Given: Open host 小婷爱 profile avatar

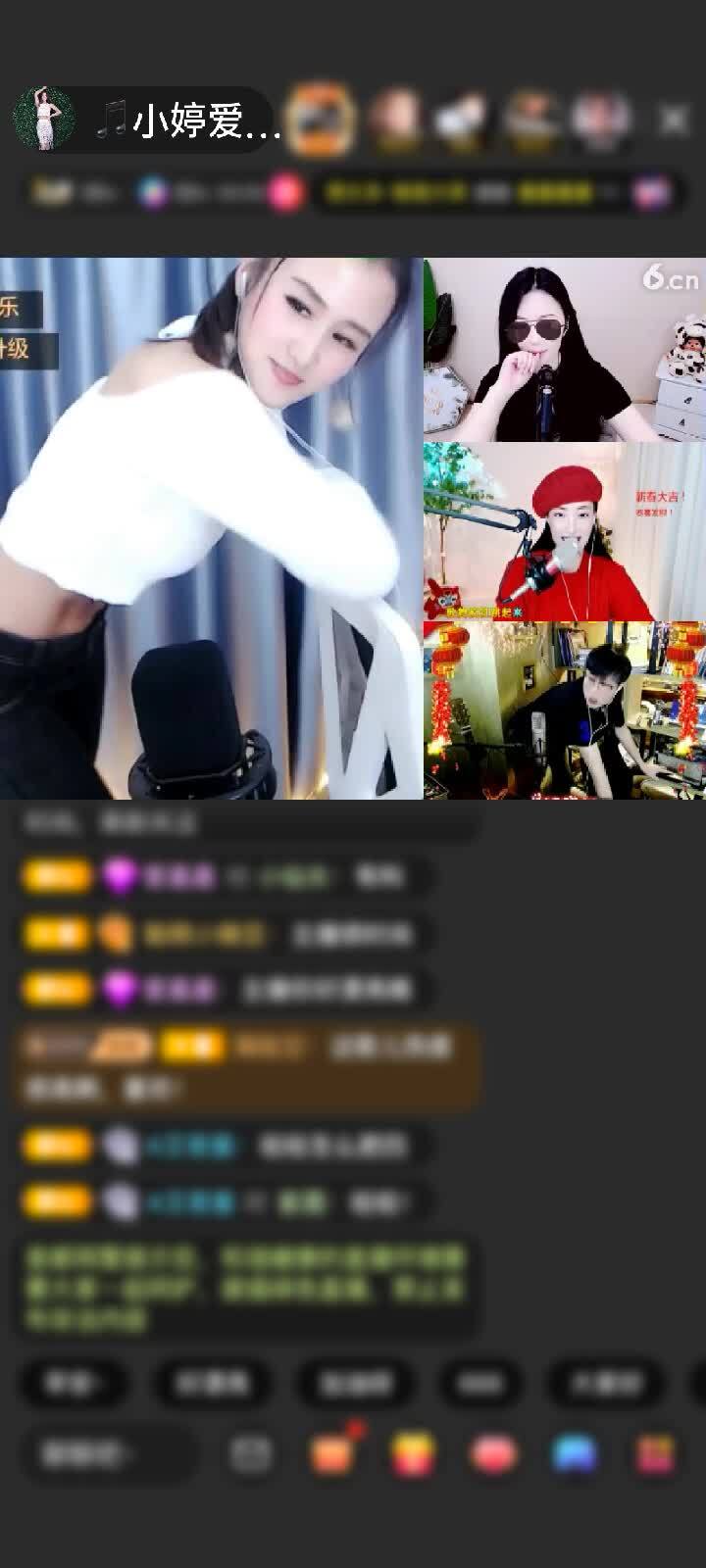Looking at the screenshot, I should pos(44,119).
